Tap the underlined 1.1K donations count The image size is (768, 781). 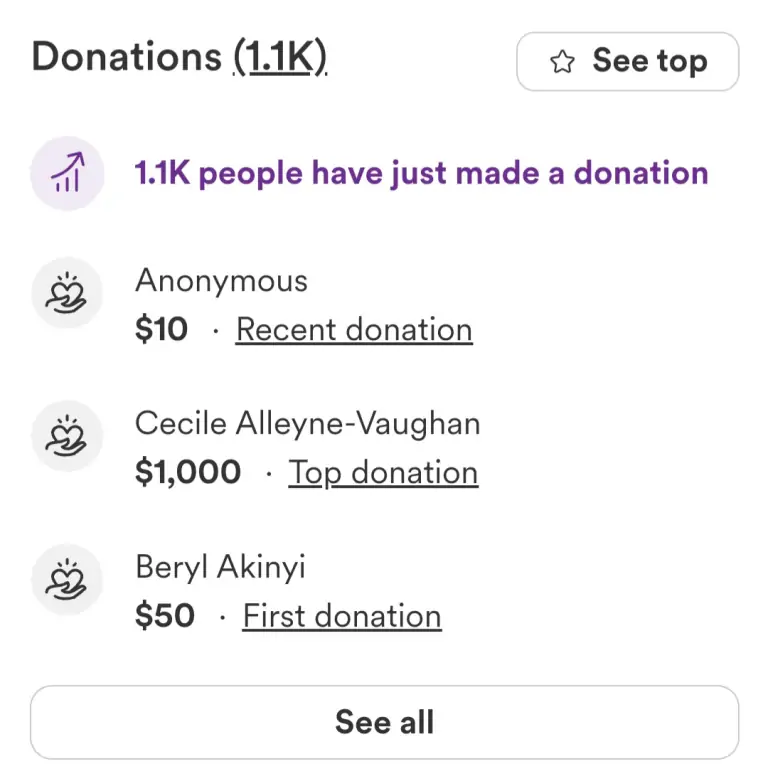click(280, 57)
